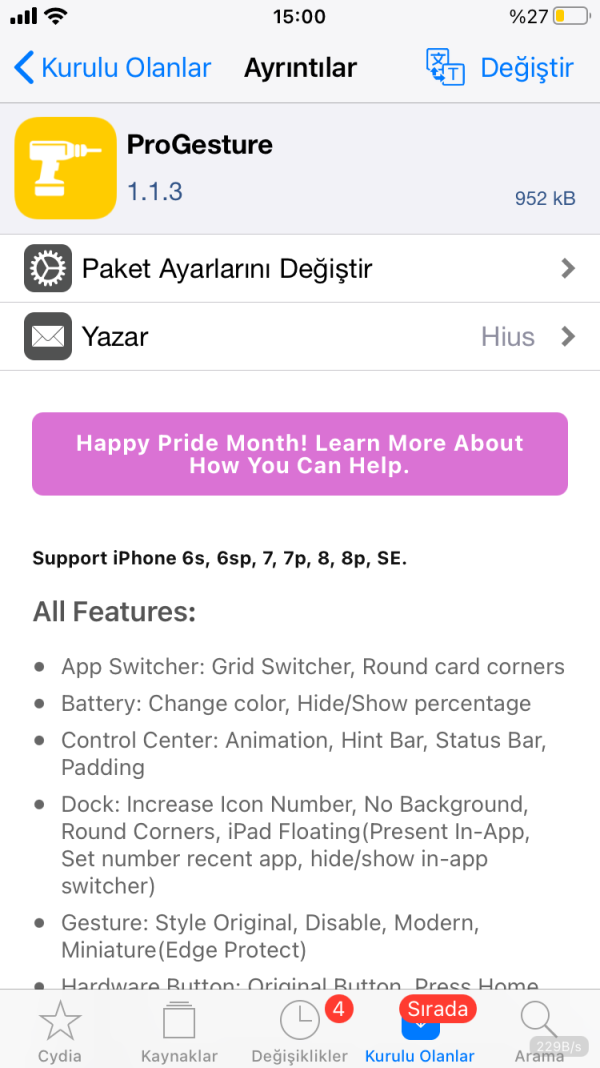600x1068 pixels.
Task: Tap the translate icon in the top bar
Action: click(x=445, y=67)
